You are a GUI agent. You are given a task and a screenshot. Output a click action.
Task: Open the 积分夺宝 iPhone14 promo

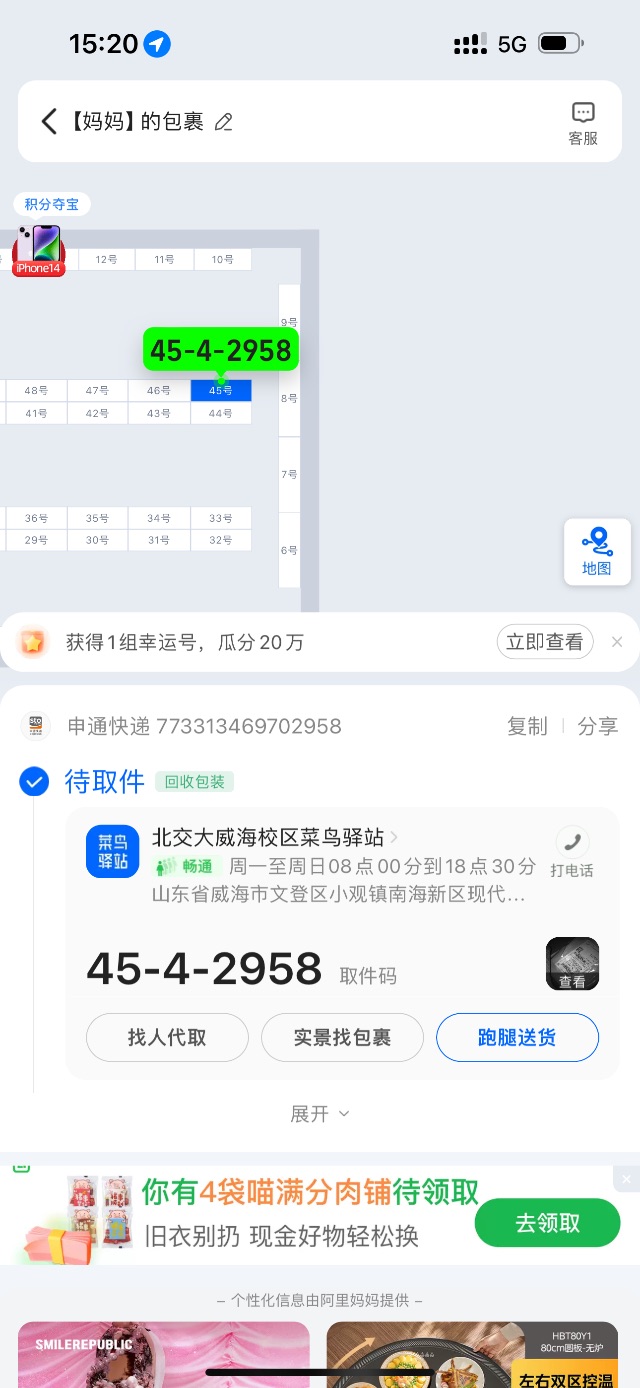tap(38, 245)
